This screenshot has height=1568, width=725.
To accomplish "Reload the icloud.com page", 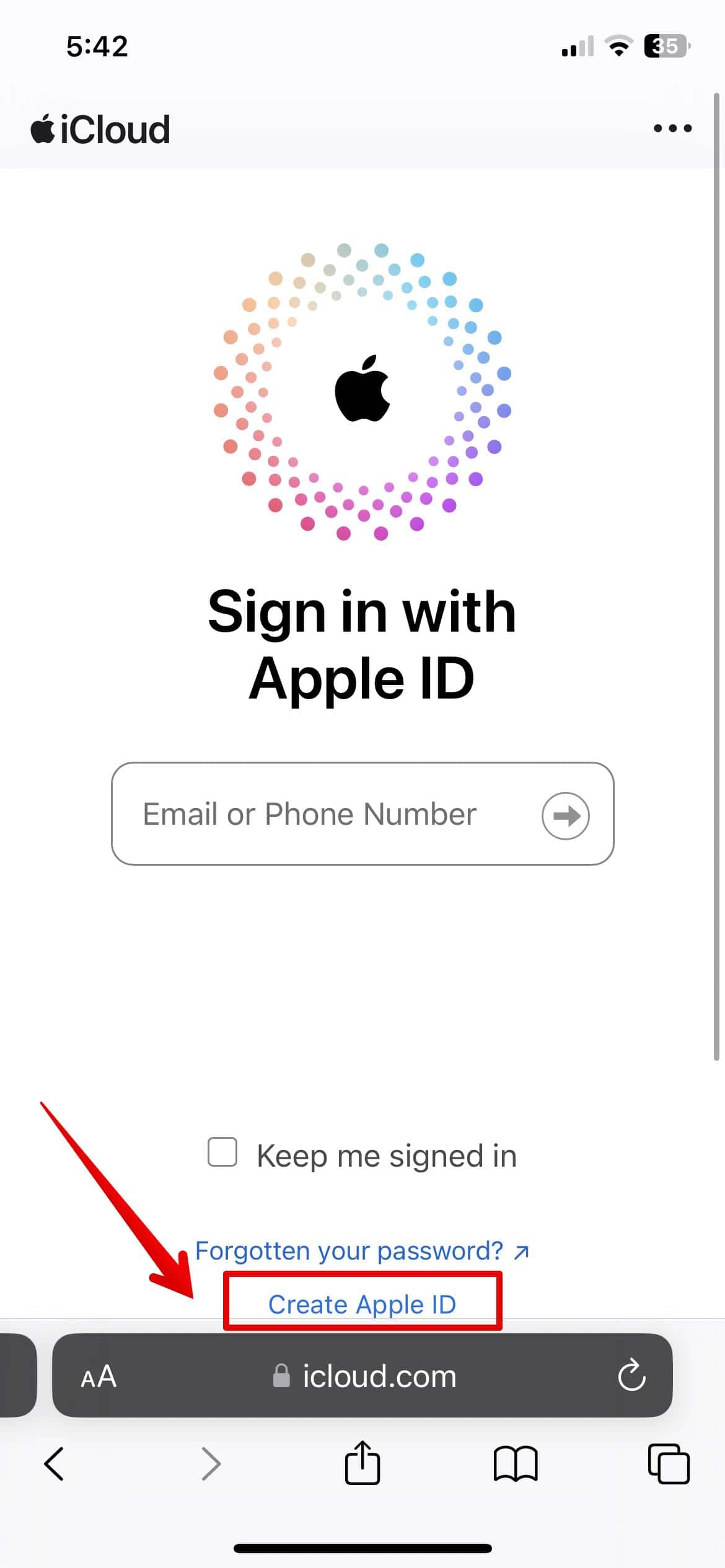I will tap(631, 1377).
